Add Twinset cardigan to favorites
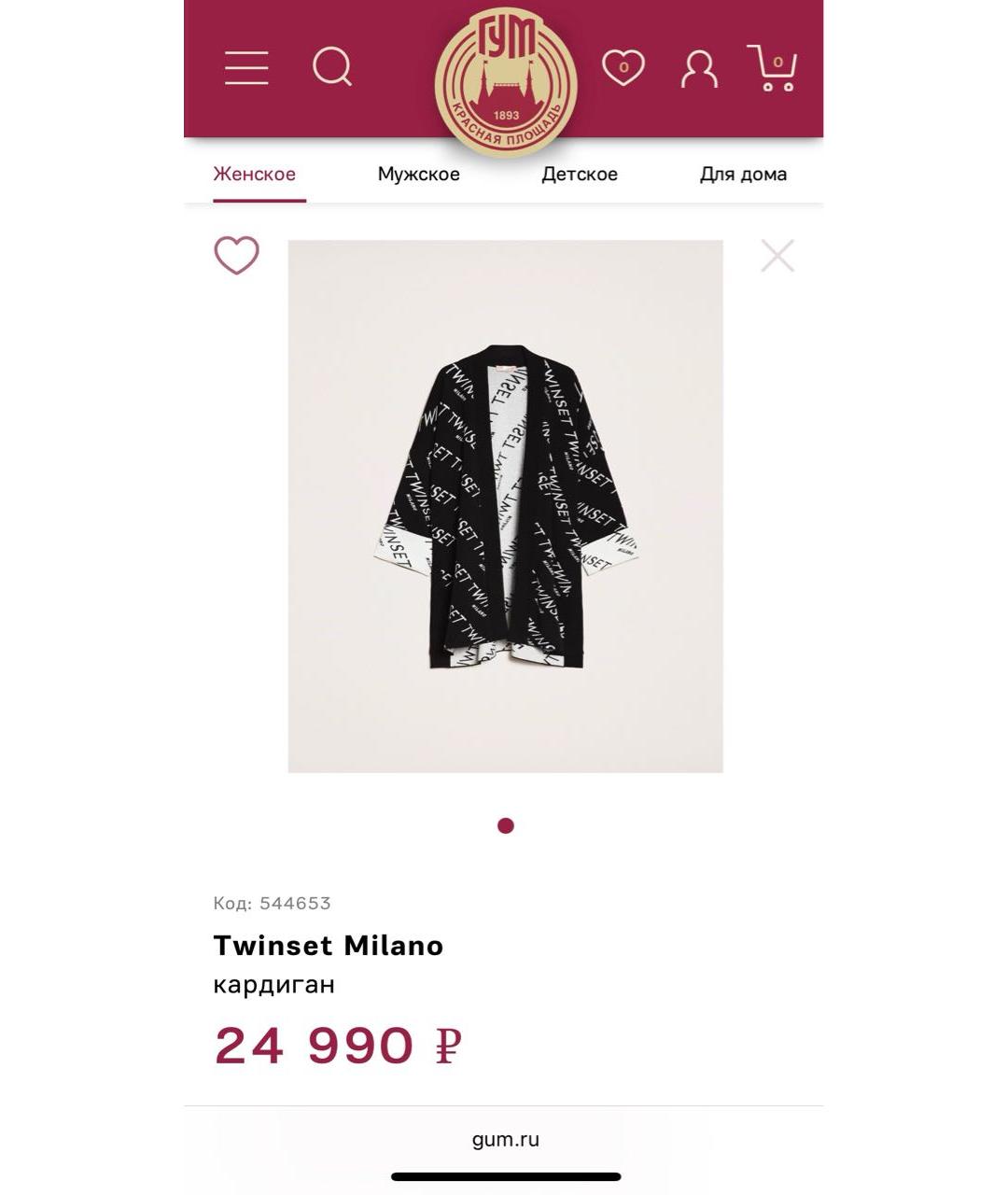This screenshot has width=1008, height=1195. [237, 255]
